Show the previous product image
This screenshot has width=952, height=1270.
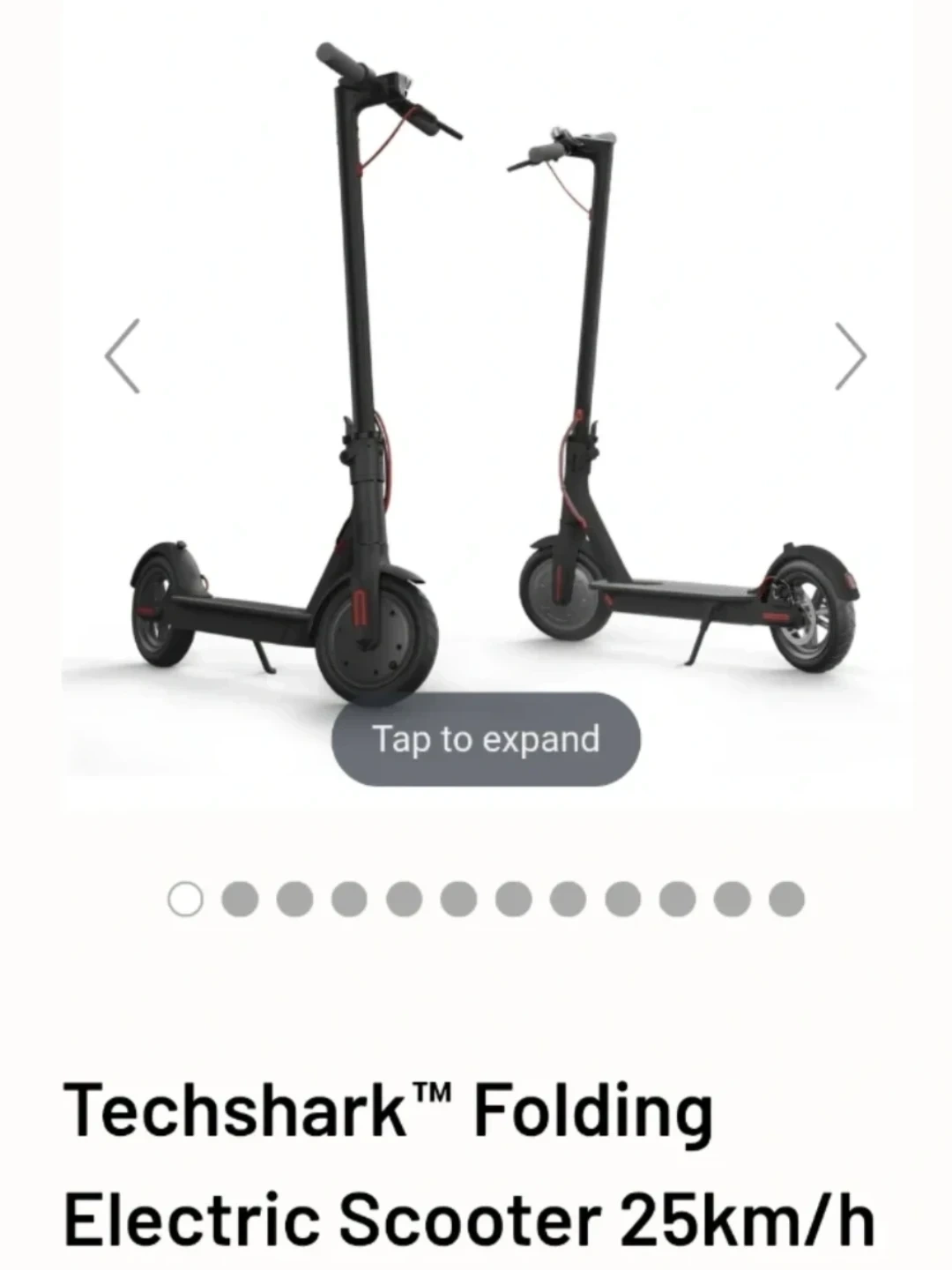click(x=123, y=356)
